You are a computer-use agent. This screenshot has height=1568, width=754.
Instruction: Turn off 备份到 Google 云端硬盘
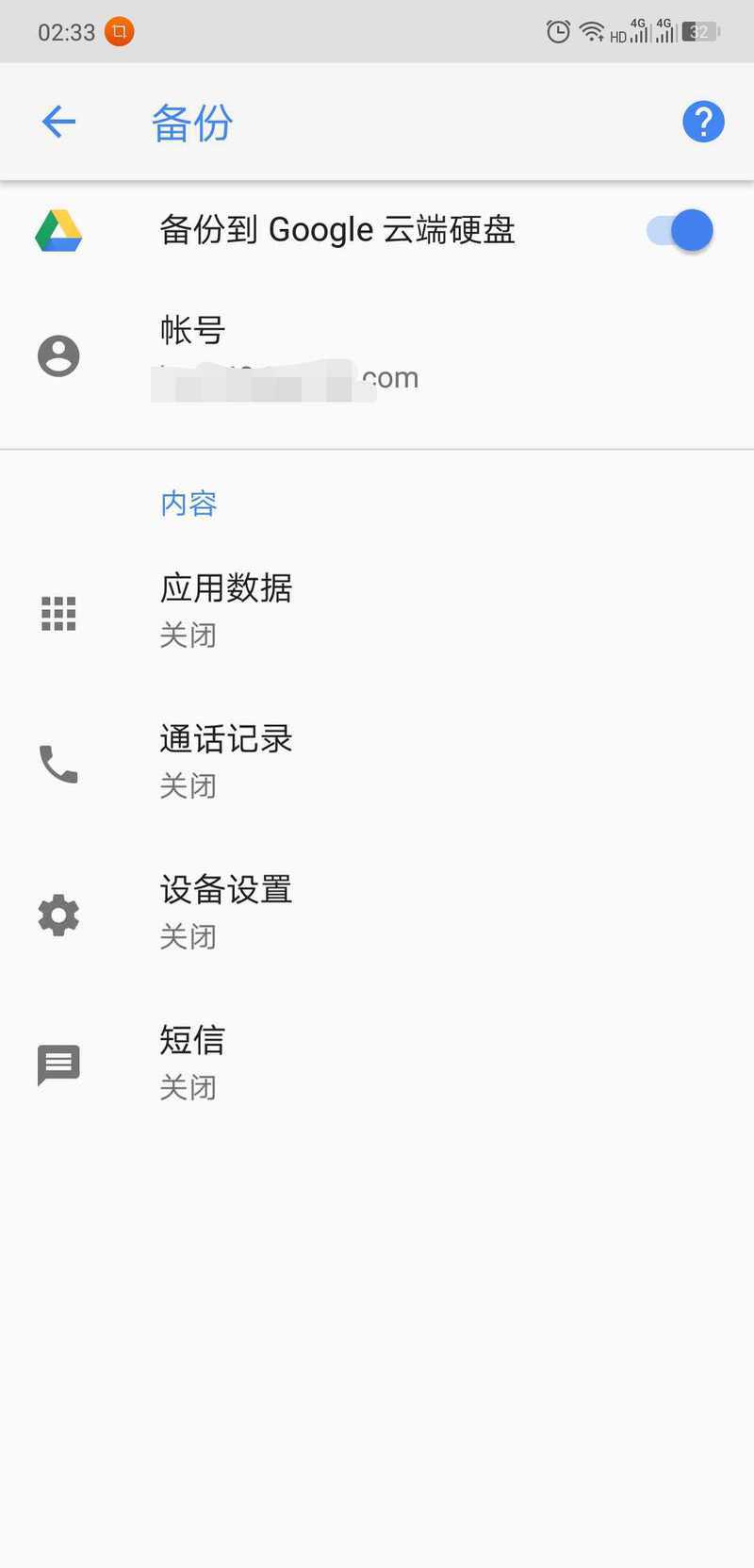coord(680,231)
